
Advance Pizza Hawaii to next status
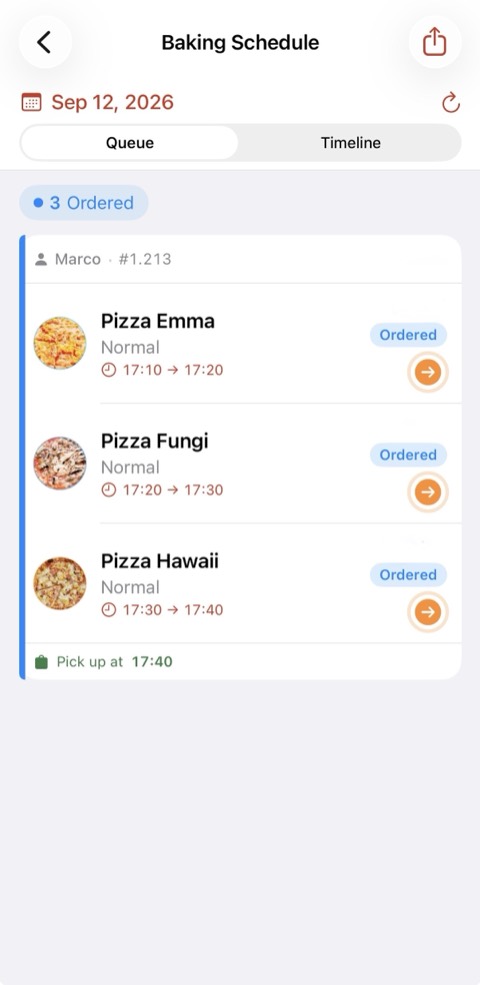[x=427, y=612]
